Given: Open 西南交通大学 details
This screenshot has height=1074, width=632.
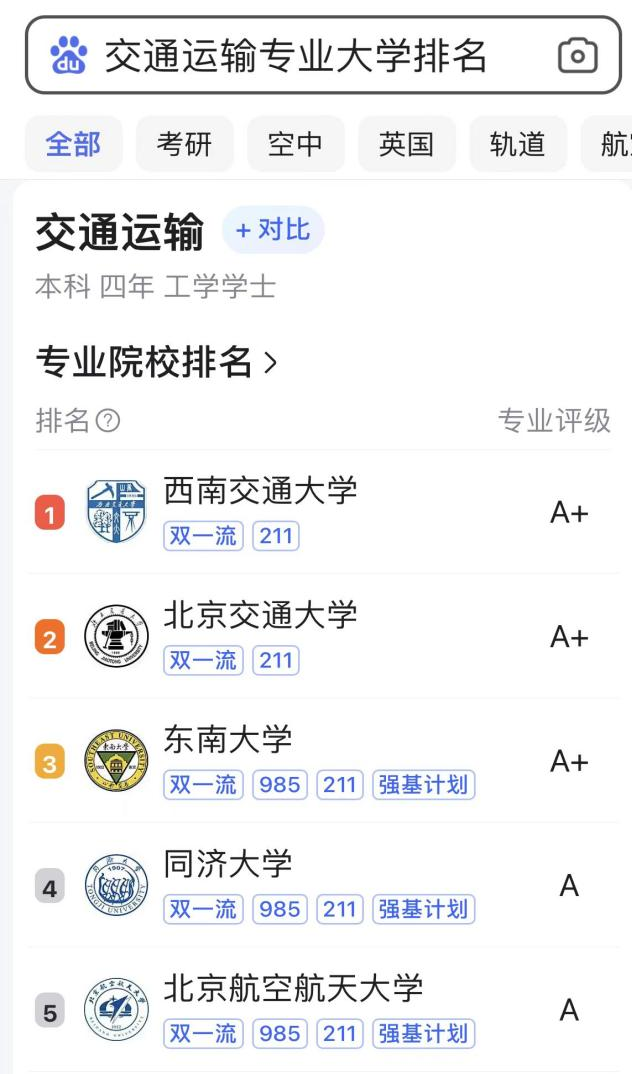Looking at the screenshot, I should (x=260, y=491).
